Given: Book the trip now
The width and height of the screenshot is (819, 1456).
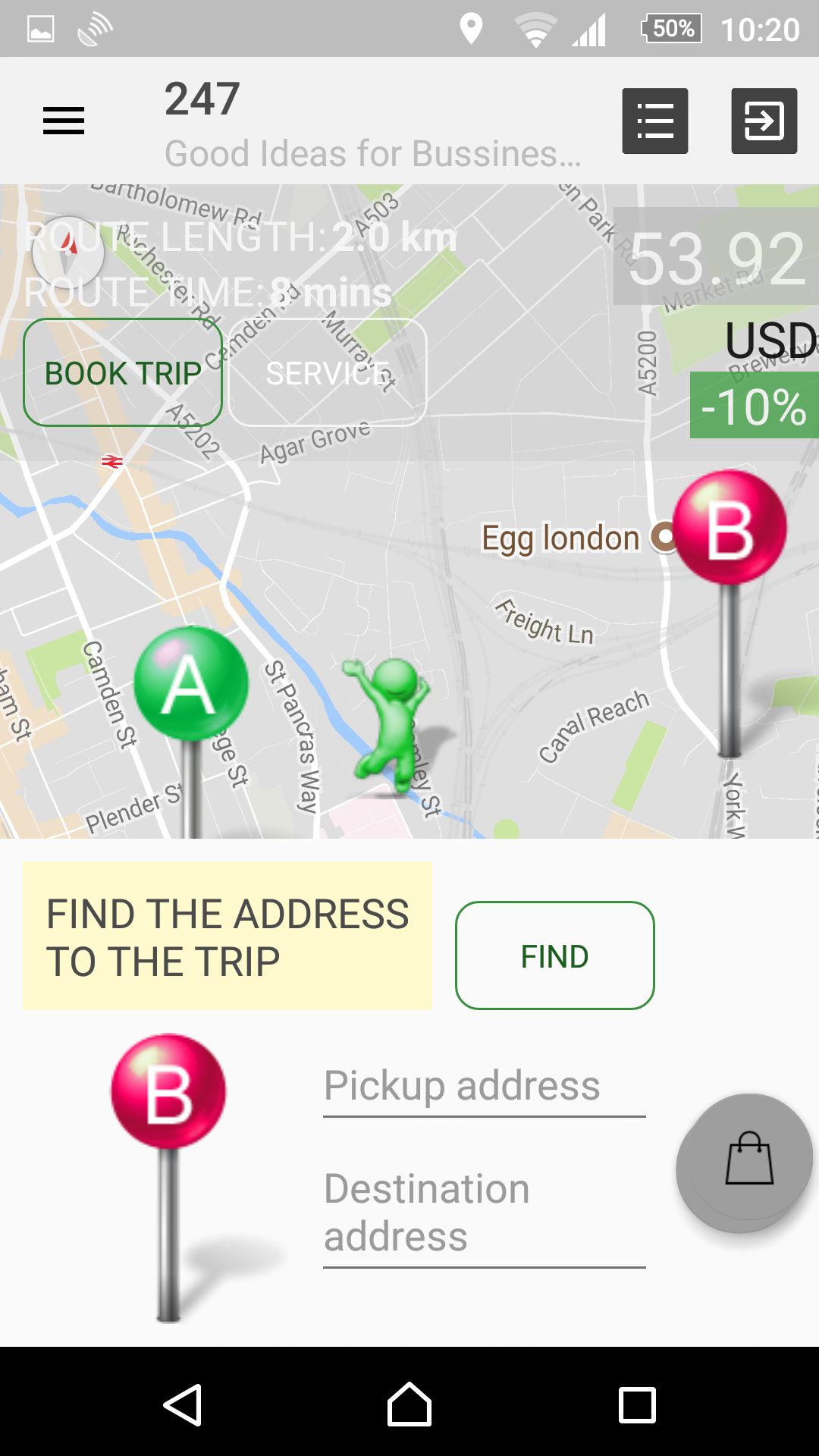Looking at the screenshot, I should (x=123, y=373).
